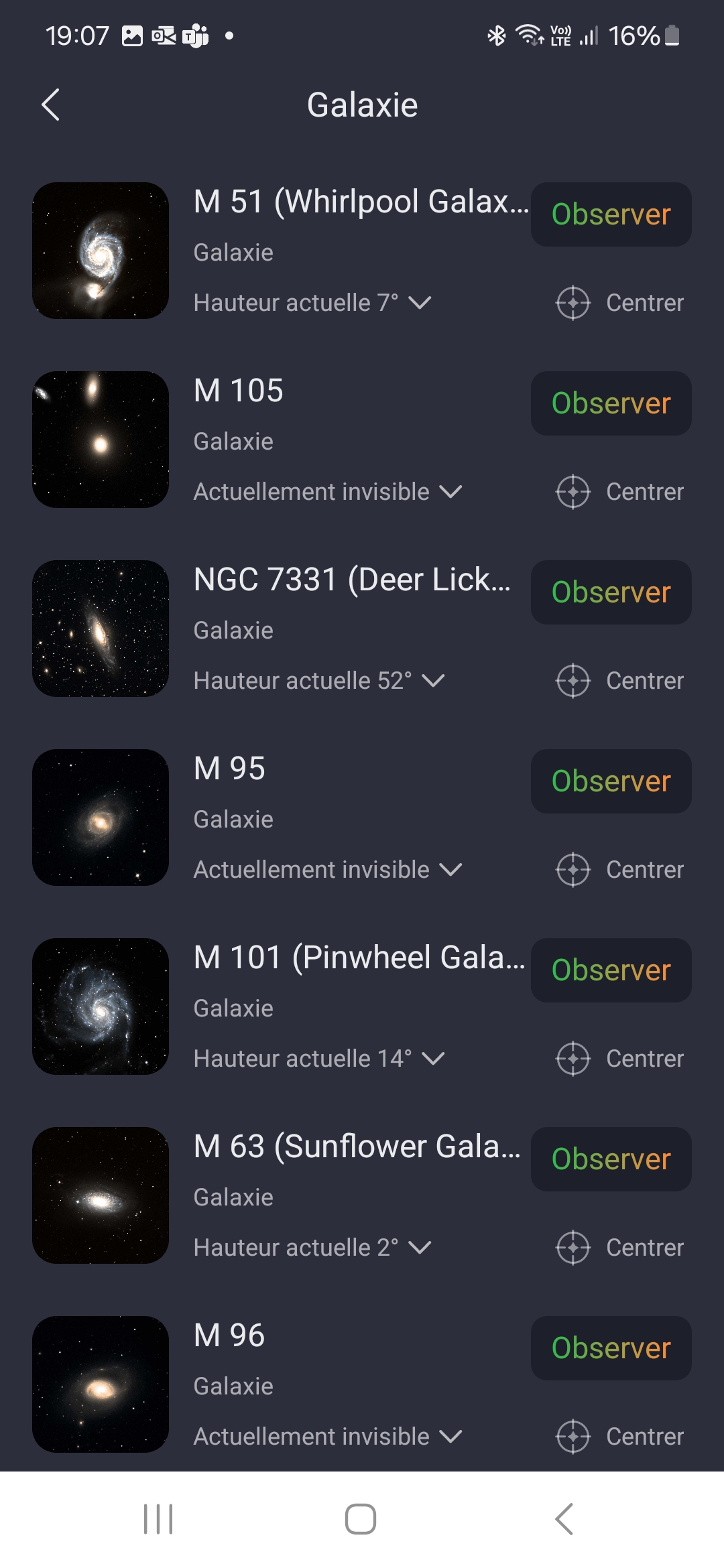
Task: Go to the phone's home screen
Action: click(x=361, y=1519)
